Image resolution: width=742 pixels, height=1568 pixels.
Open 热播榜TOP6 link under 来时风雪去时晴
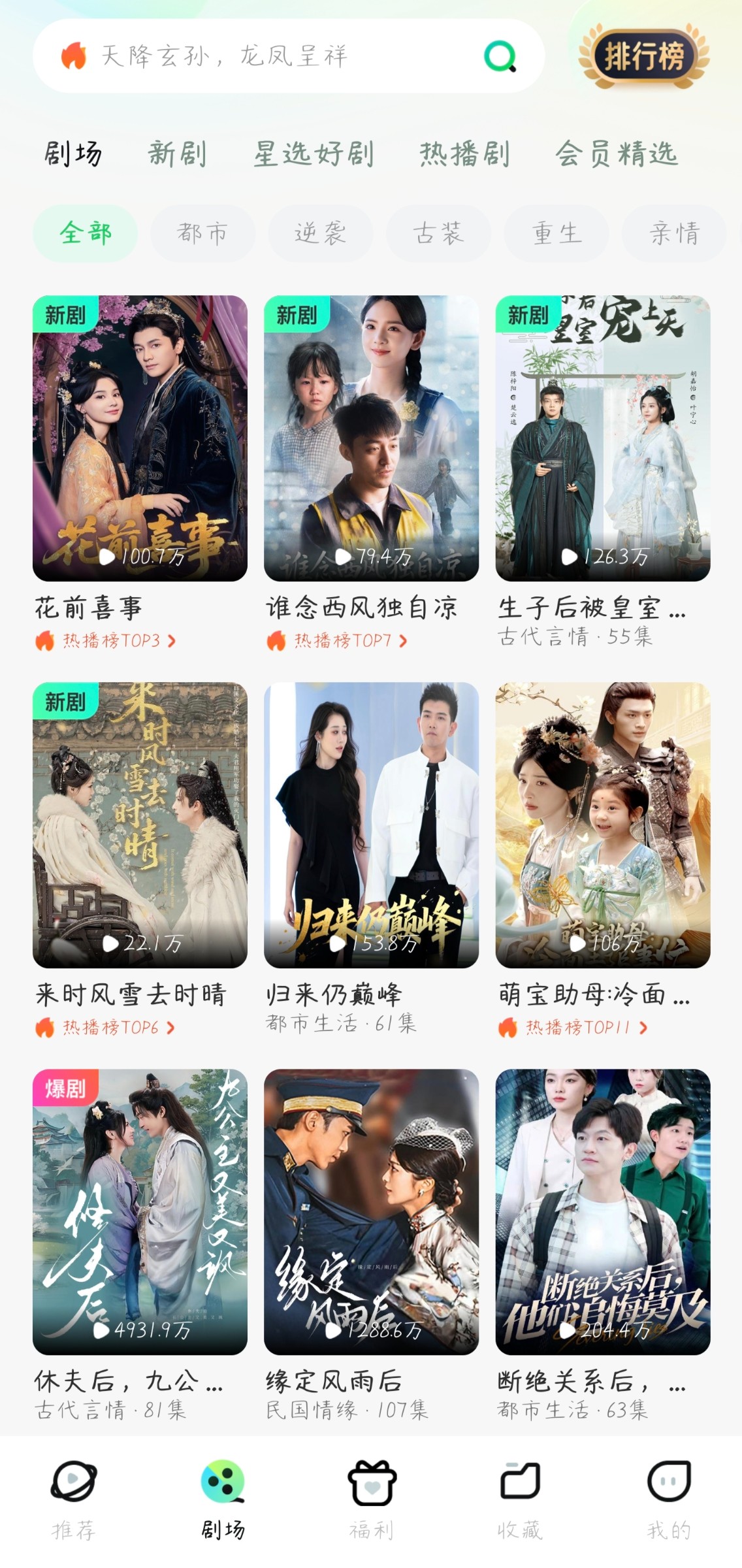click(105, 1028)
